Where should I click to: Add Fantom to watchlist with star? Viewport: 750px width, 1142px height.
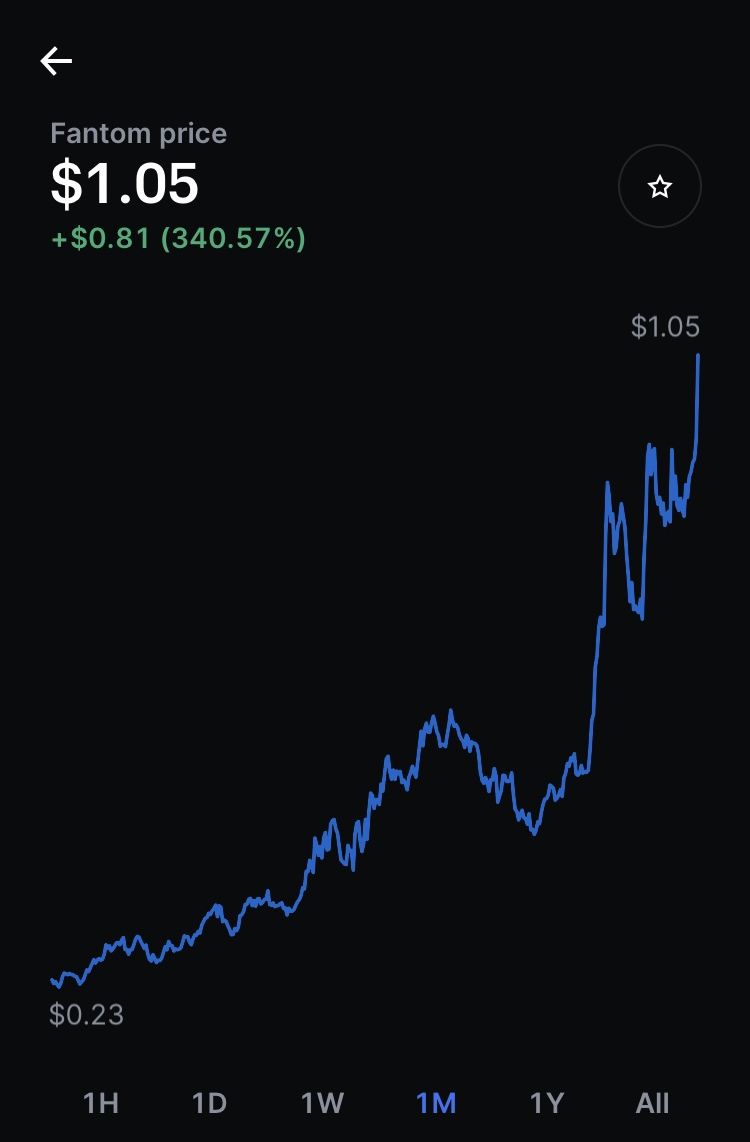point(660,187)
